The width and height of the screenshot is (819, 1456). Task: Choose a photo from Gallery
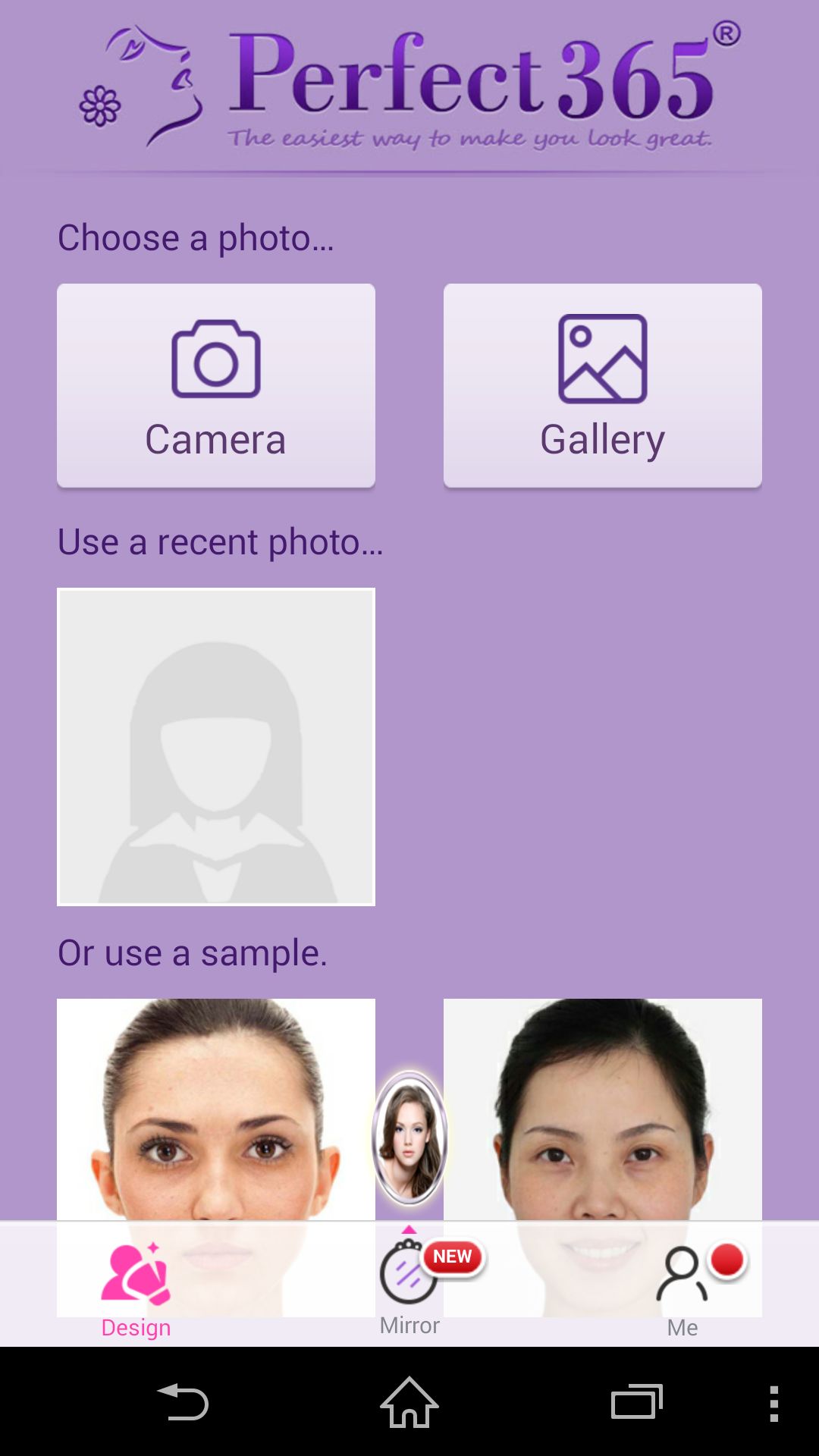coord(603,385)
